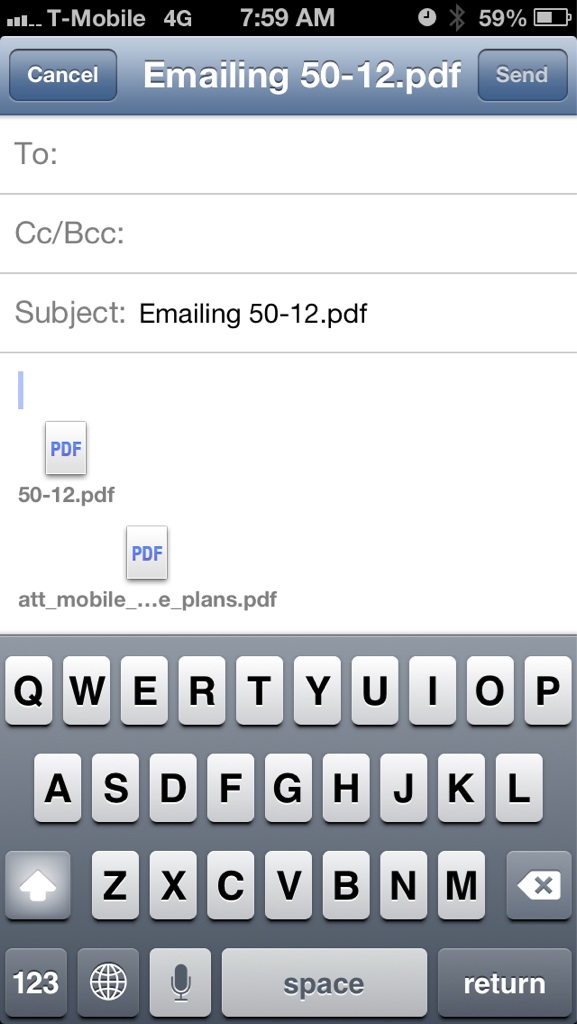Open the 50-12.pdf attachment
Image resolution: width=577 pixels, height=1024 pixels.
click(x=66, y=448)
